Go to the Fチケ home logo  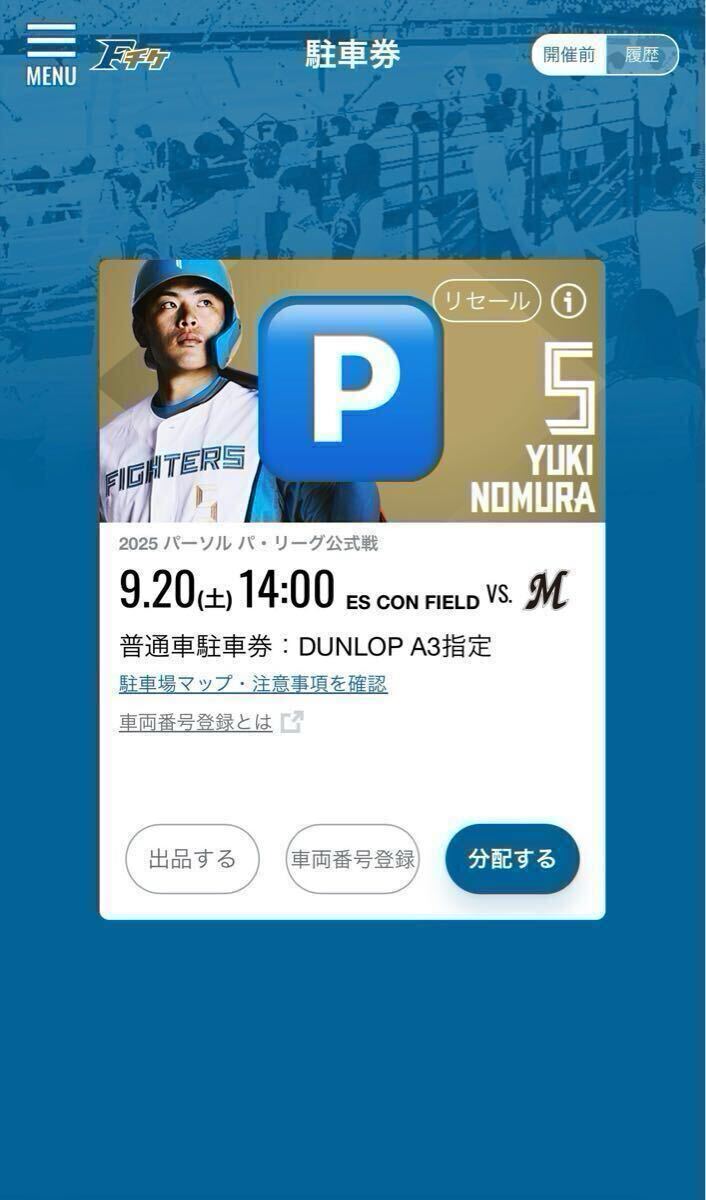click(130, 55)
